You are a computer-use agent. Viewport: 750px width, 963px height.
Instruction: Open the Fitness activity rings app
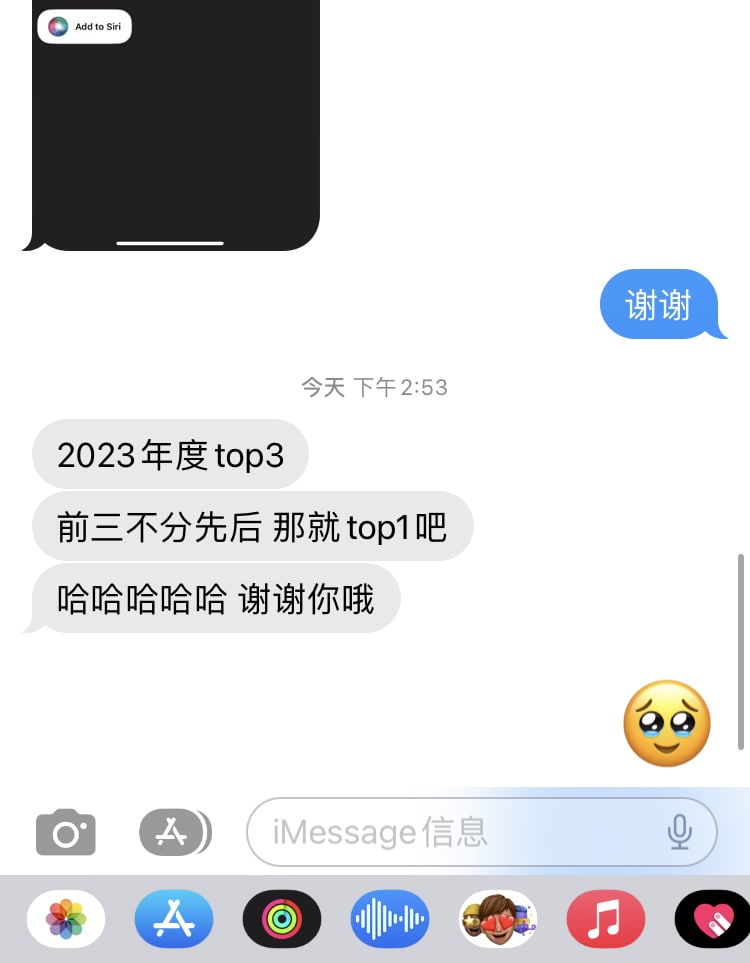(282, 918)
